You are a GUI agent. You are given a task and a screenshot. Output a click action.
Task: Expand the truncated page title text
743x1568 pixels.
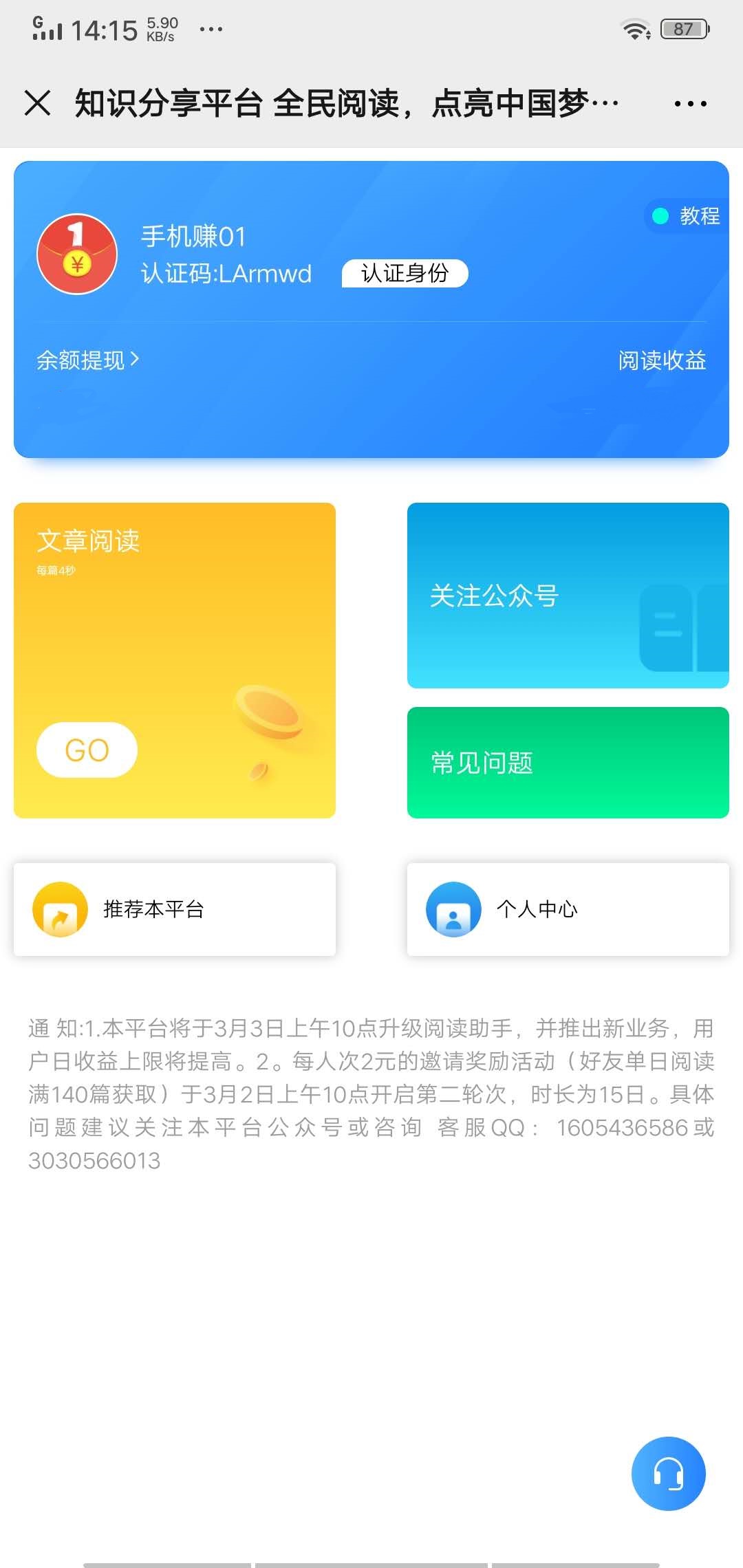tap(344, 103)
